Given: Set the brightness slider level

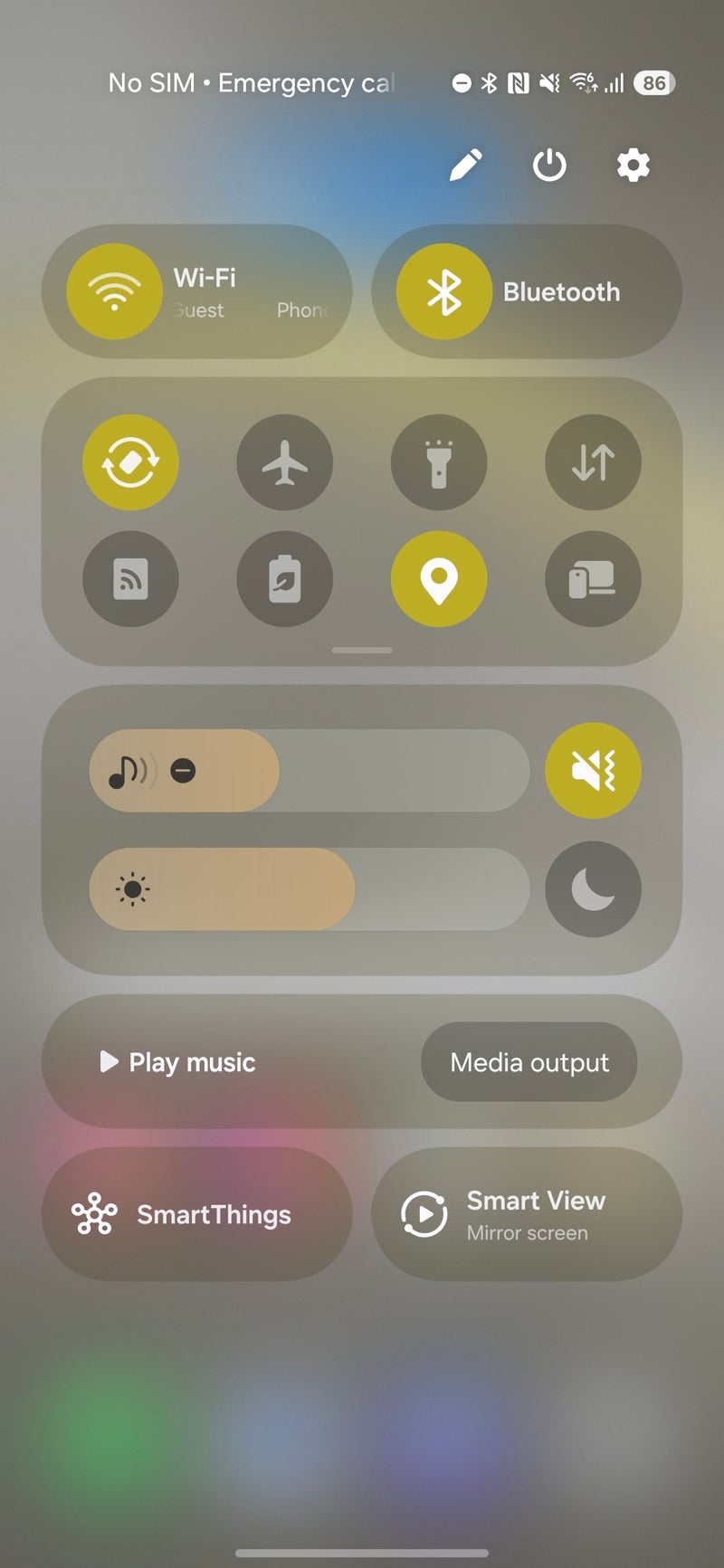Looking at the screenshot, I should click(310, 889).
